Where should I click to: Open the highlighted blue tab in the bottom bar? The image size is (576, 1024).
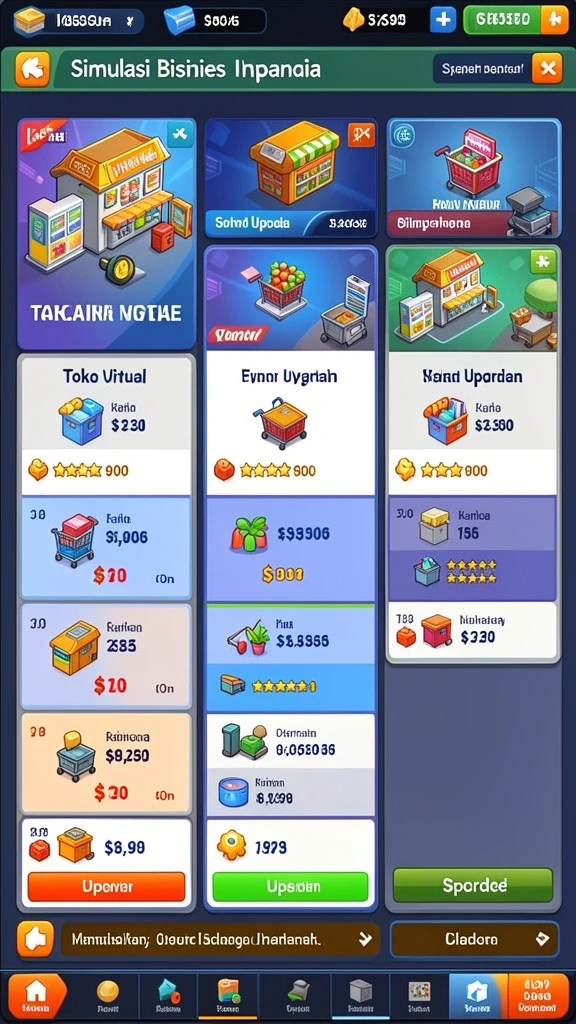tap(477, 996)
